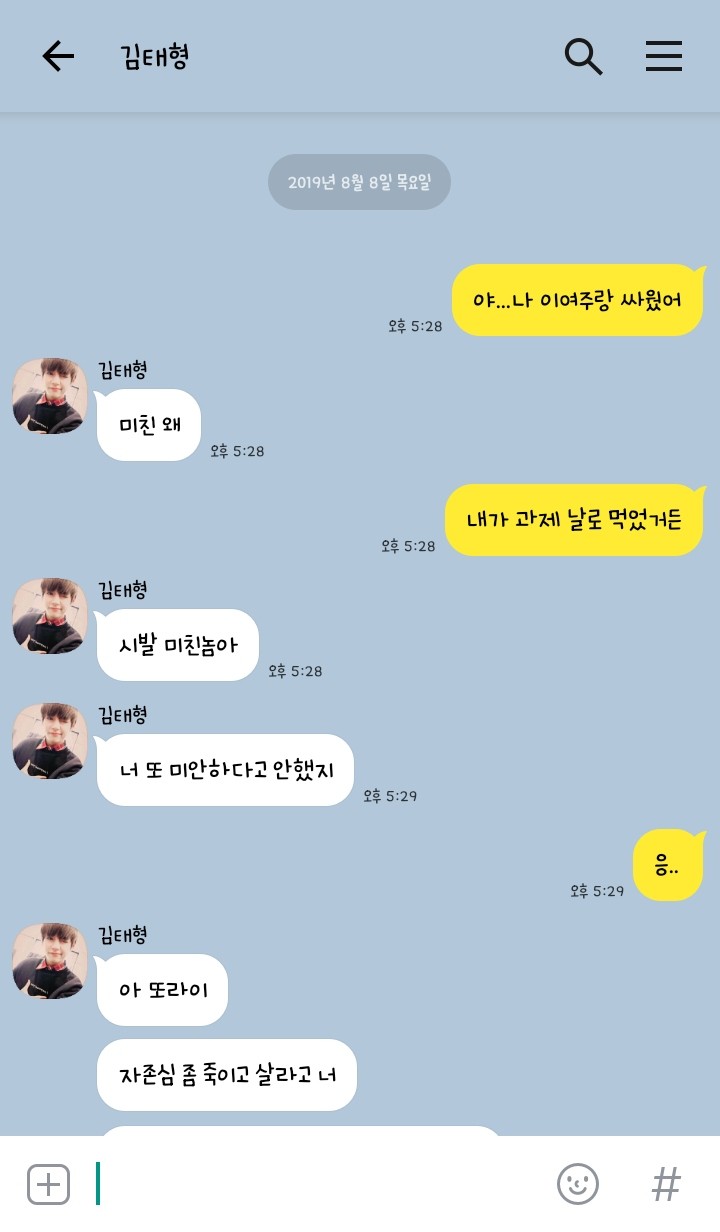Search within this conversation
Image resolution: width=720 pixels, height=1232 pixels.
tap(583, 57)
